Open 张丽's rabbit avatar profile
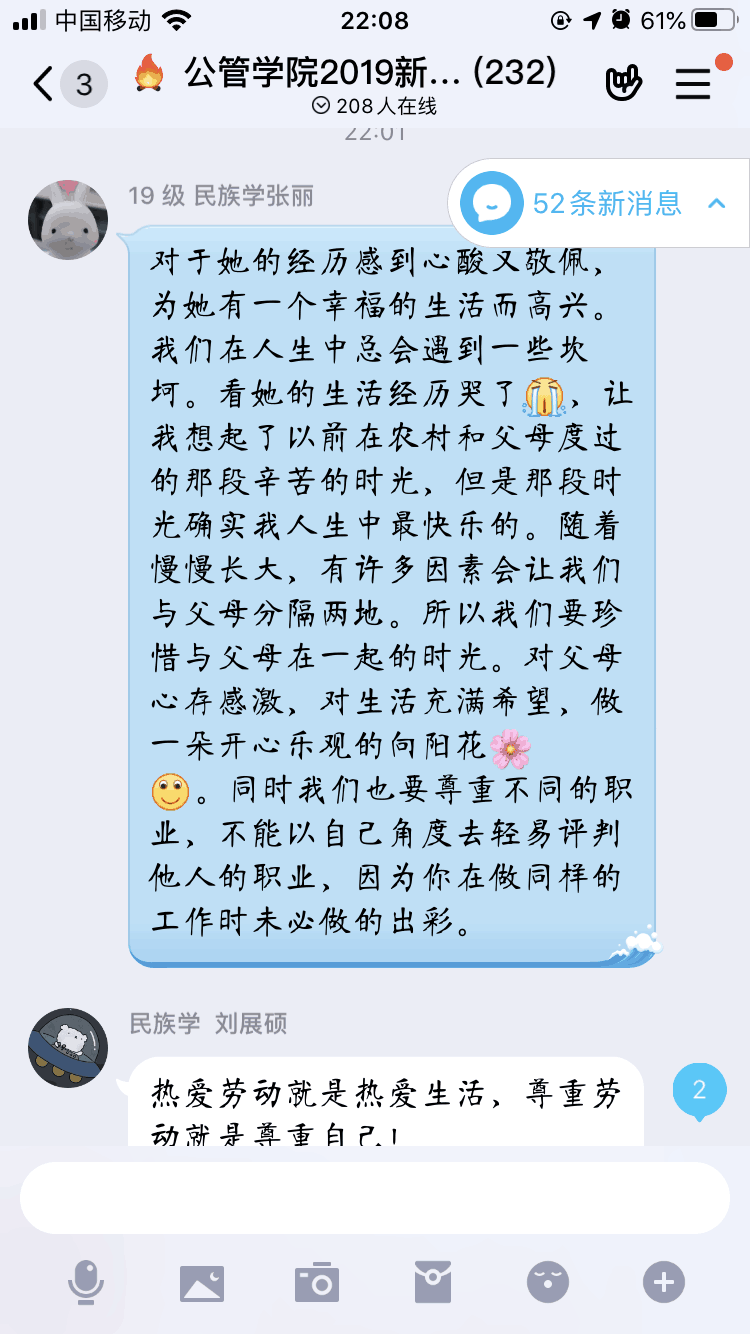This screenshot has height=1334, width=750. click(68, 220)
